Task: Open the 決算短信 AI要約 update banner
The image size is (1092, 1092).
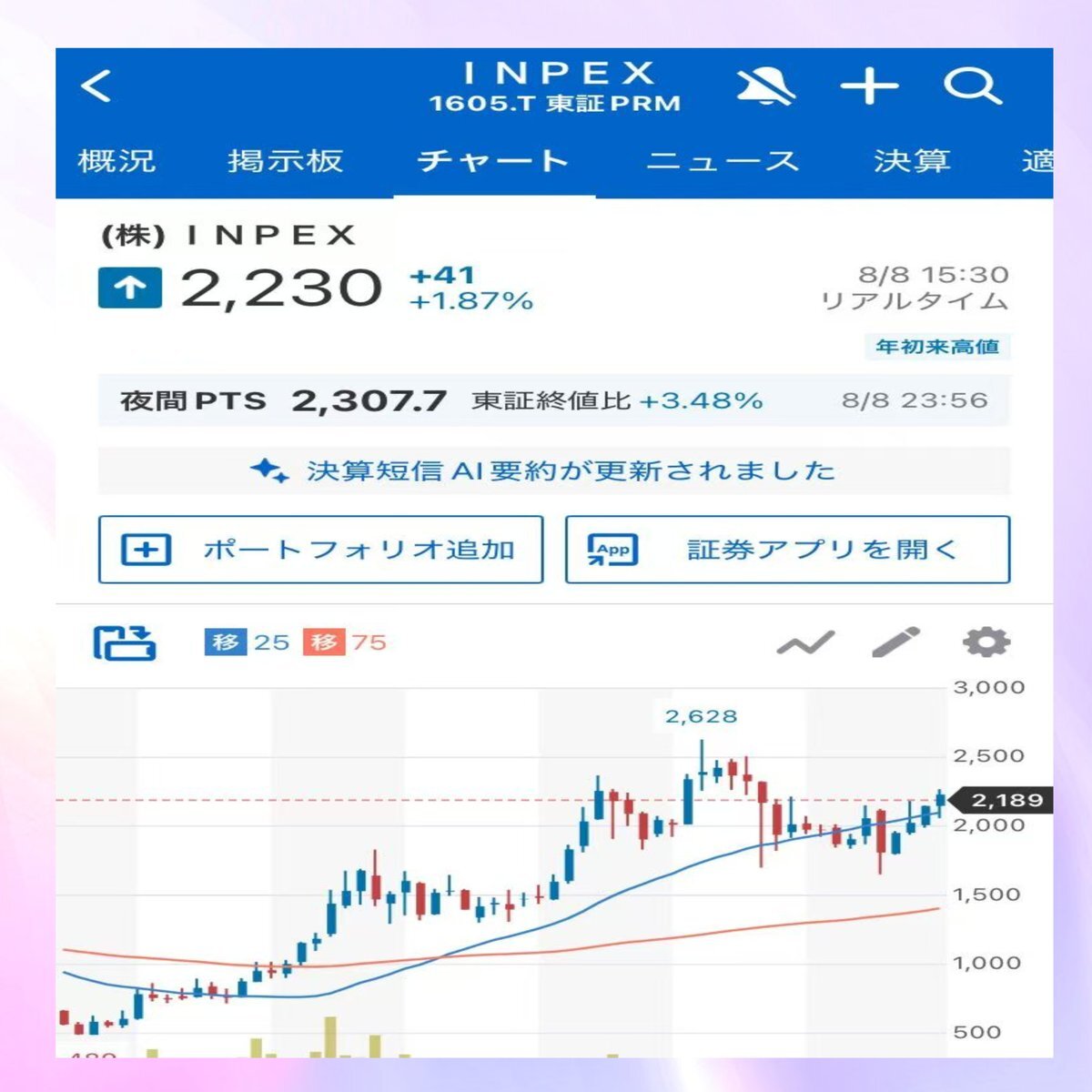Action: pyautogui.click(x=554, y=470)
